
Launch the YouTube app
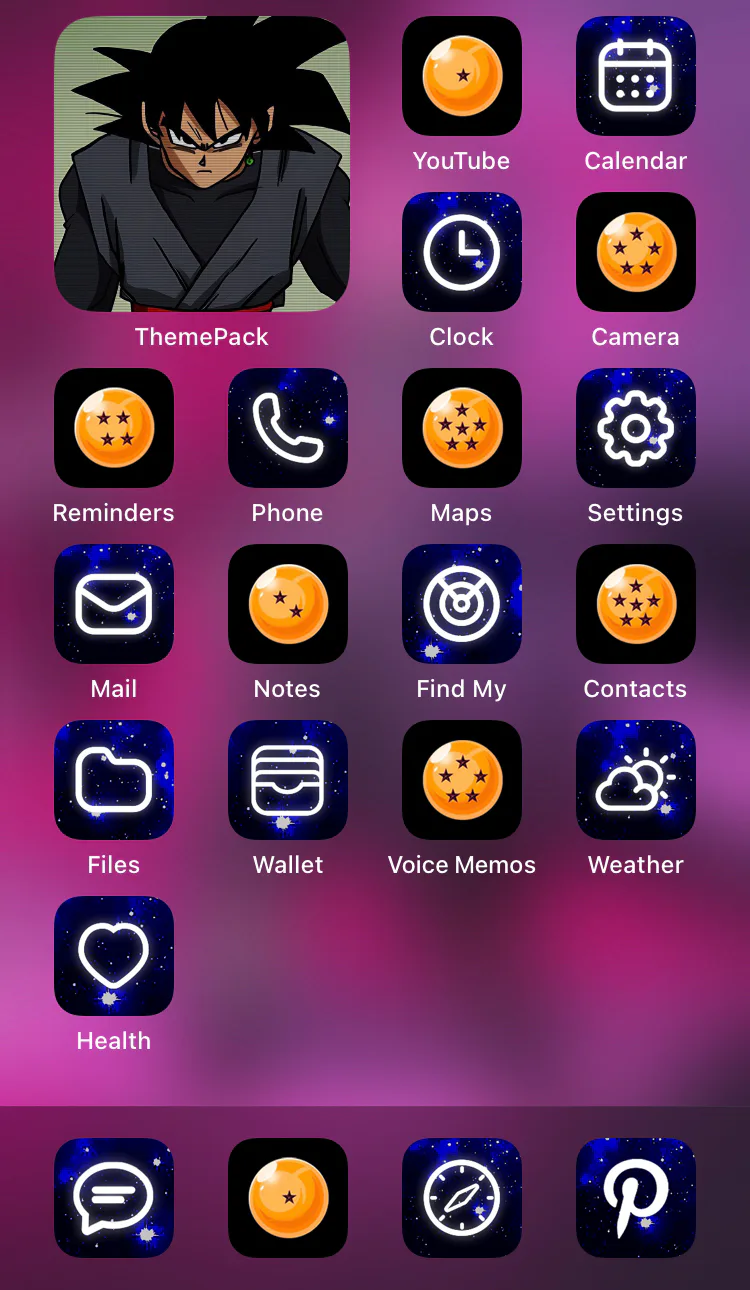pos(462,76)
